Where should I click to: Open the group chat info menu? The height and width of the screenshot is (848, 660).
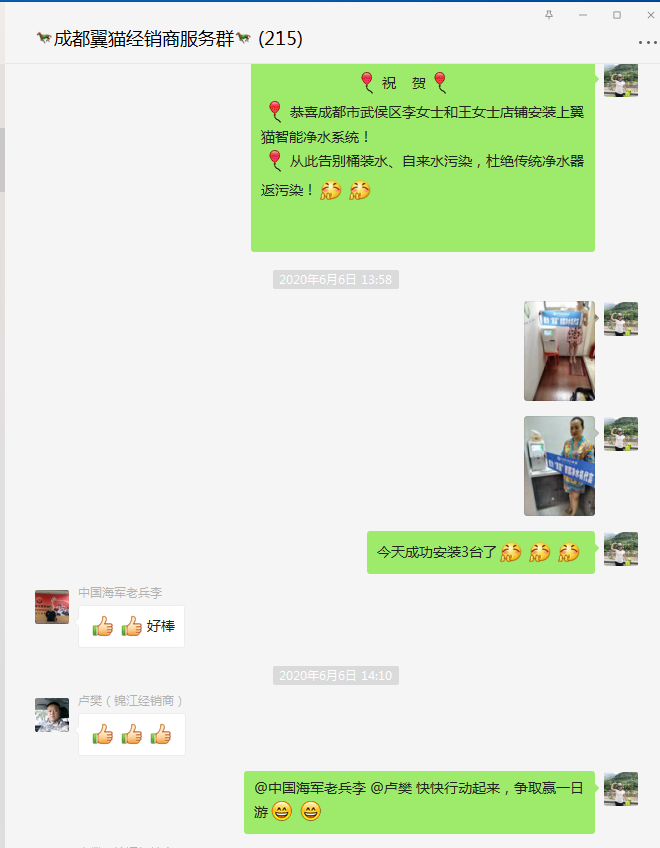[647, 42]
